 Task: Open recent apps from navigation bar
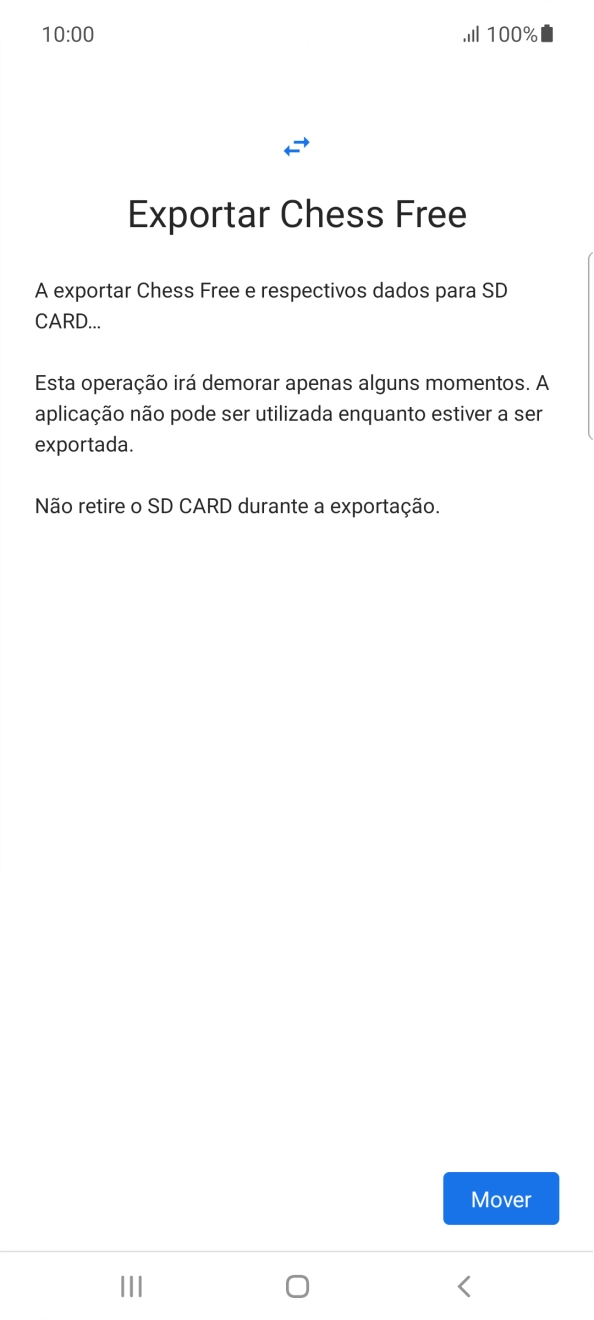[x=131, y=1286]
